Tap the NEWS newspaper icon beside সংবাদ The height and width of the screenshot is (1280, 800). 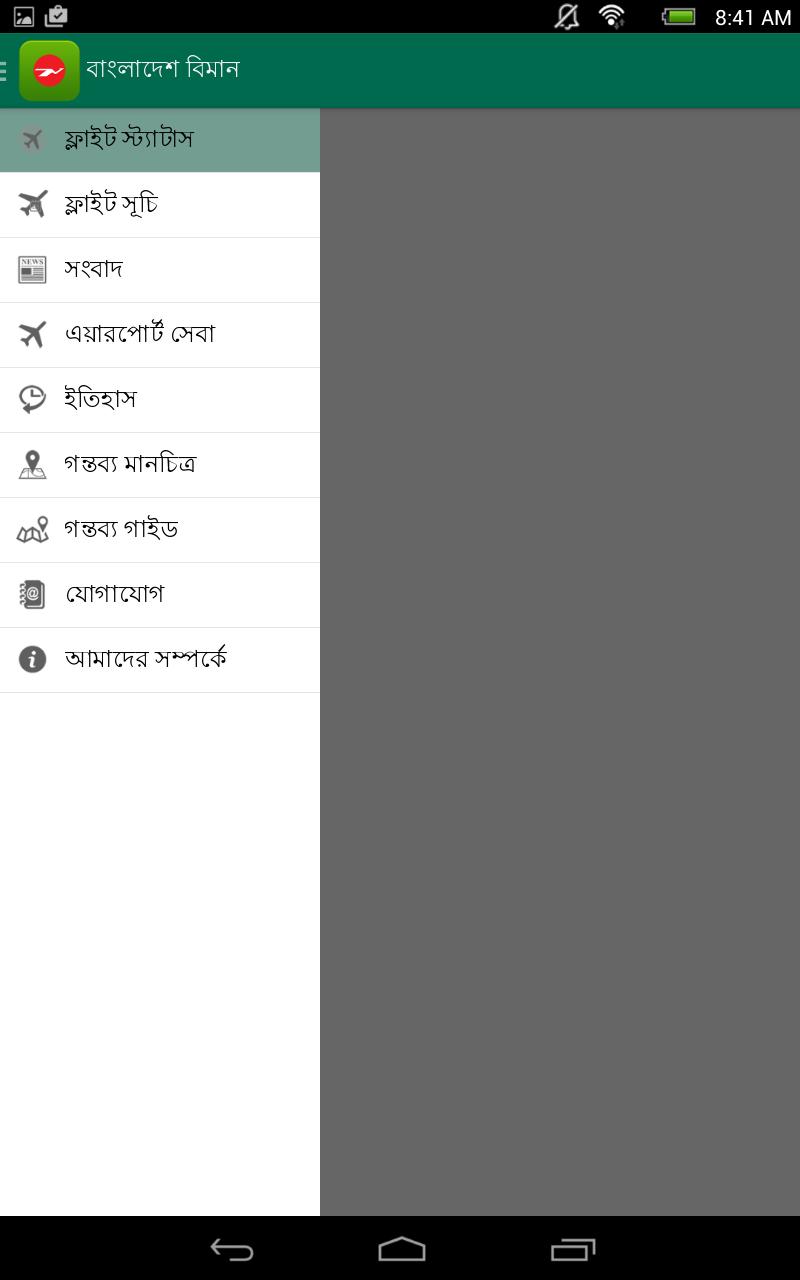coord(31,269)
